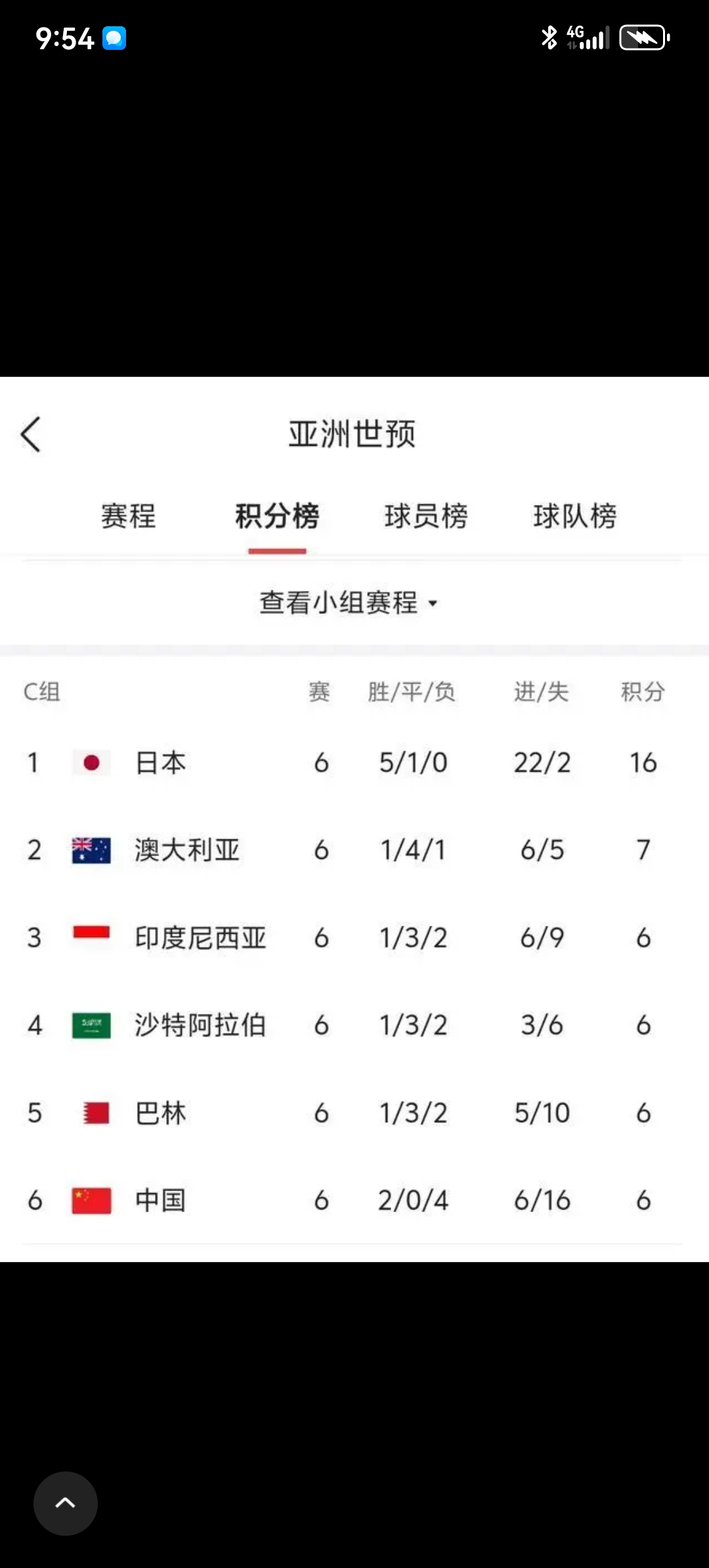Tap the back arrow to leave 亚洲世预
Screen dimensions: 709x1568
coord(31,434)
